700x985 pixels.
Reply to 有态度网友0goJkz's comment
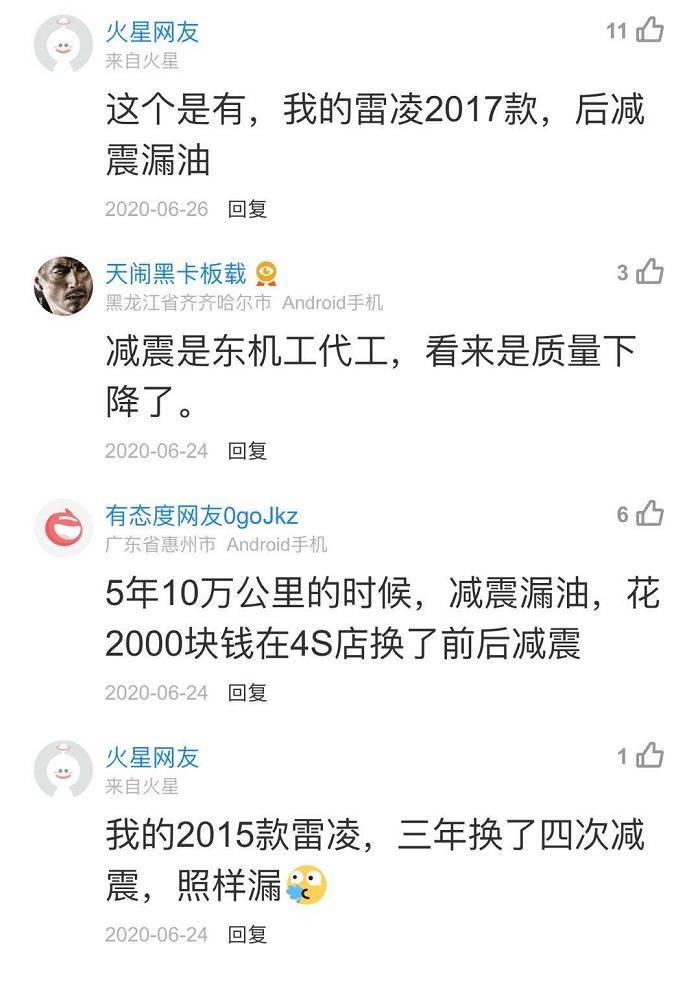(247, 692)
